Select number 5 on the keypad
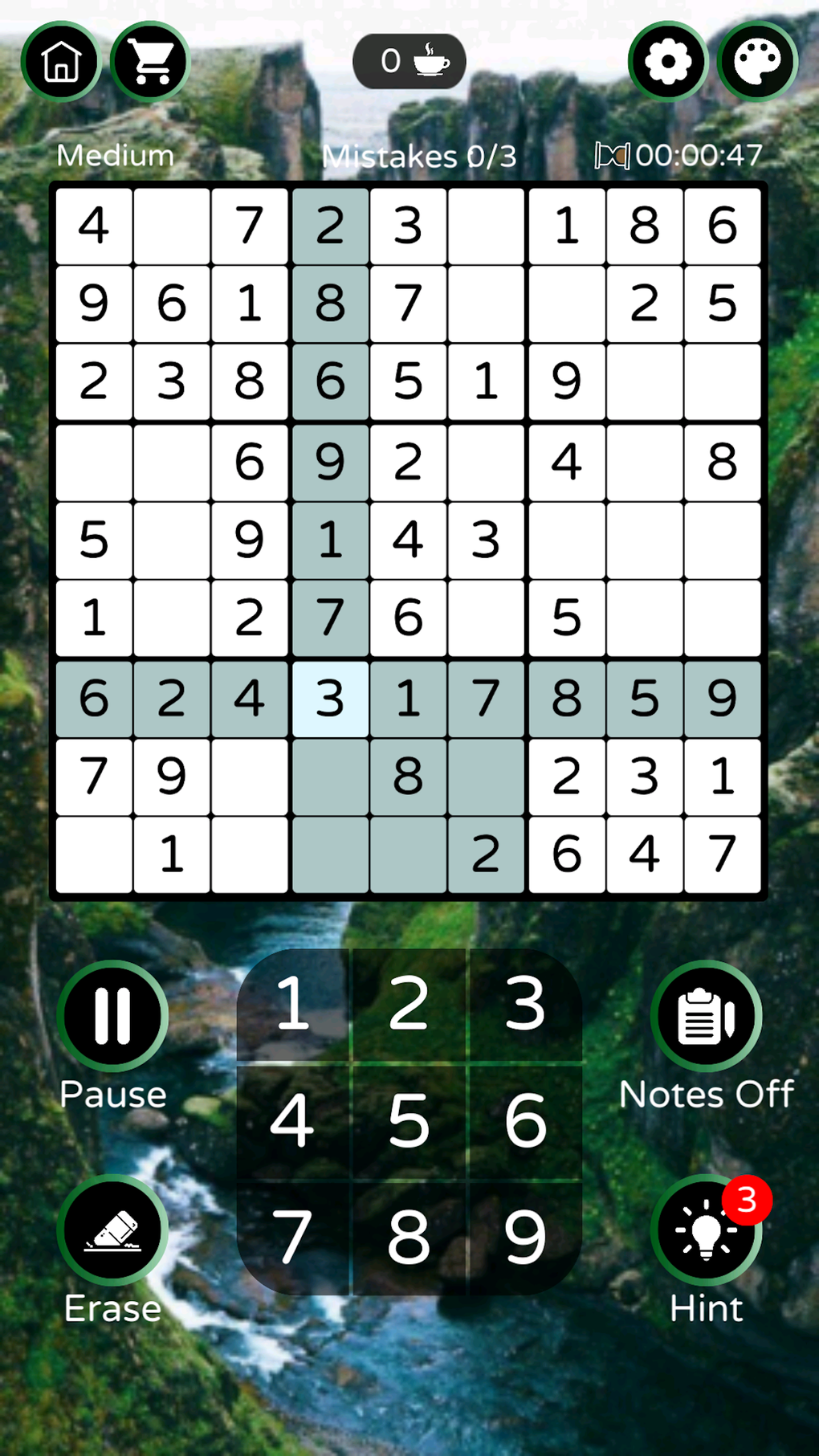The height and width of the screenshot is (1456, 819). click(409, 1122)
